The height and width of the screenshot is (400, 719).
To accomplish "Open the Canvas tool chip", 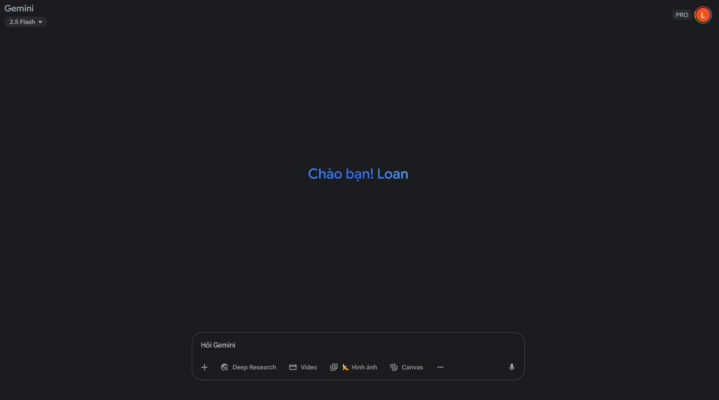I will pos(406,367).
